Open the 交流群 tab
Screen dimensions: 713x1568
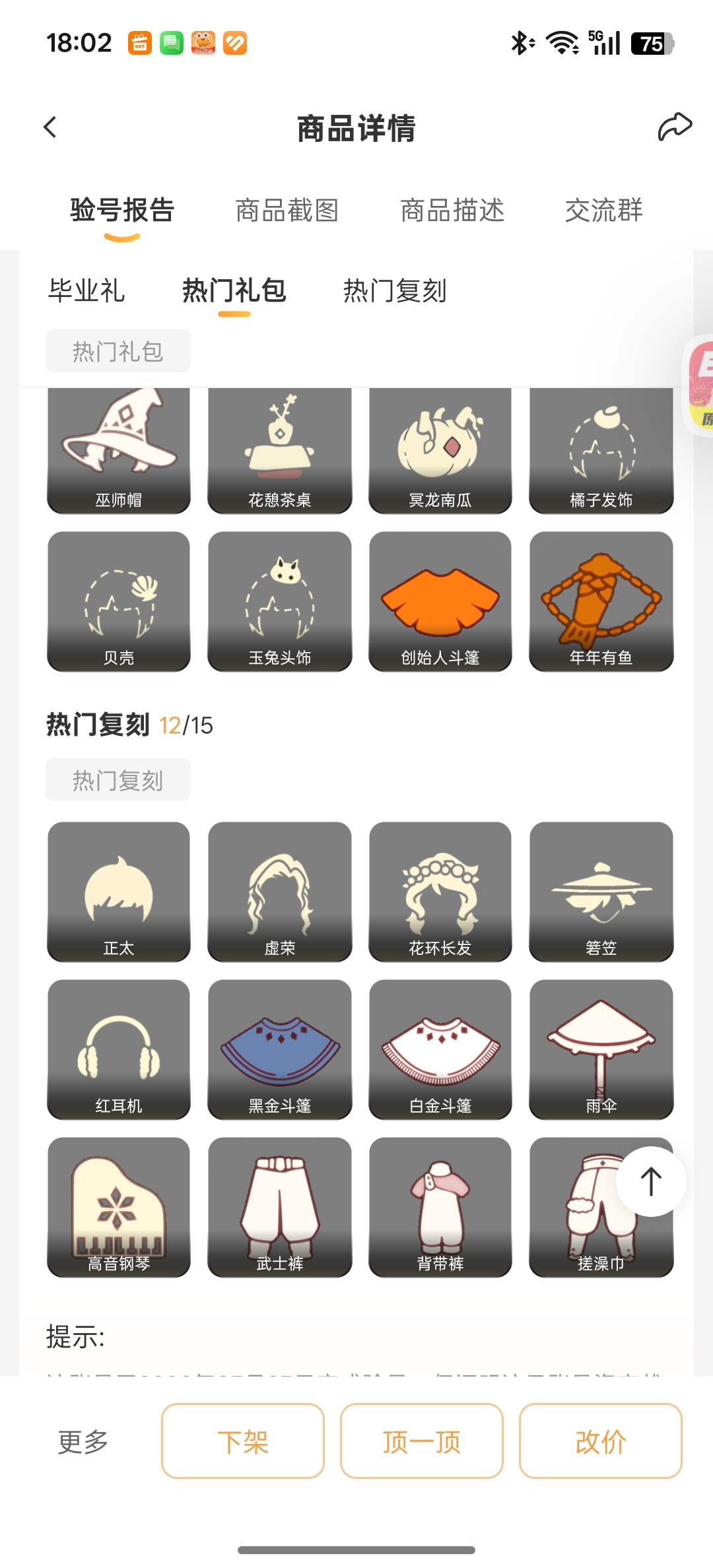coord(603,211)
